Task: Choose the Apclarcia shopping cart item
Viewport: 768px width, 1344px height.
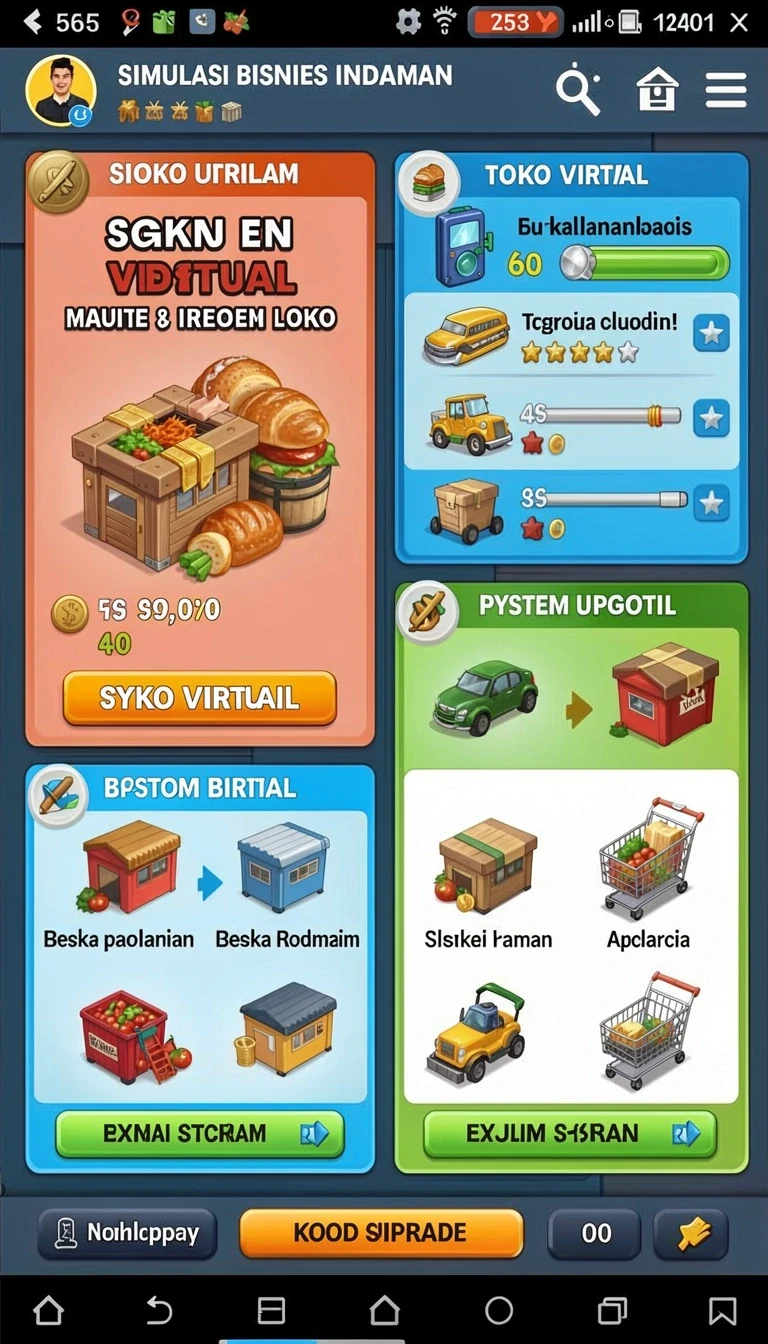Action: point(648,858)
